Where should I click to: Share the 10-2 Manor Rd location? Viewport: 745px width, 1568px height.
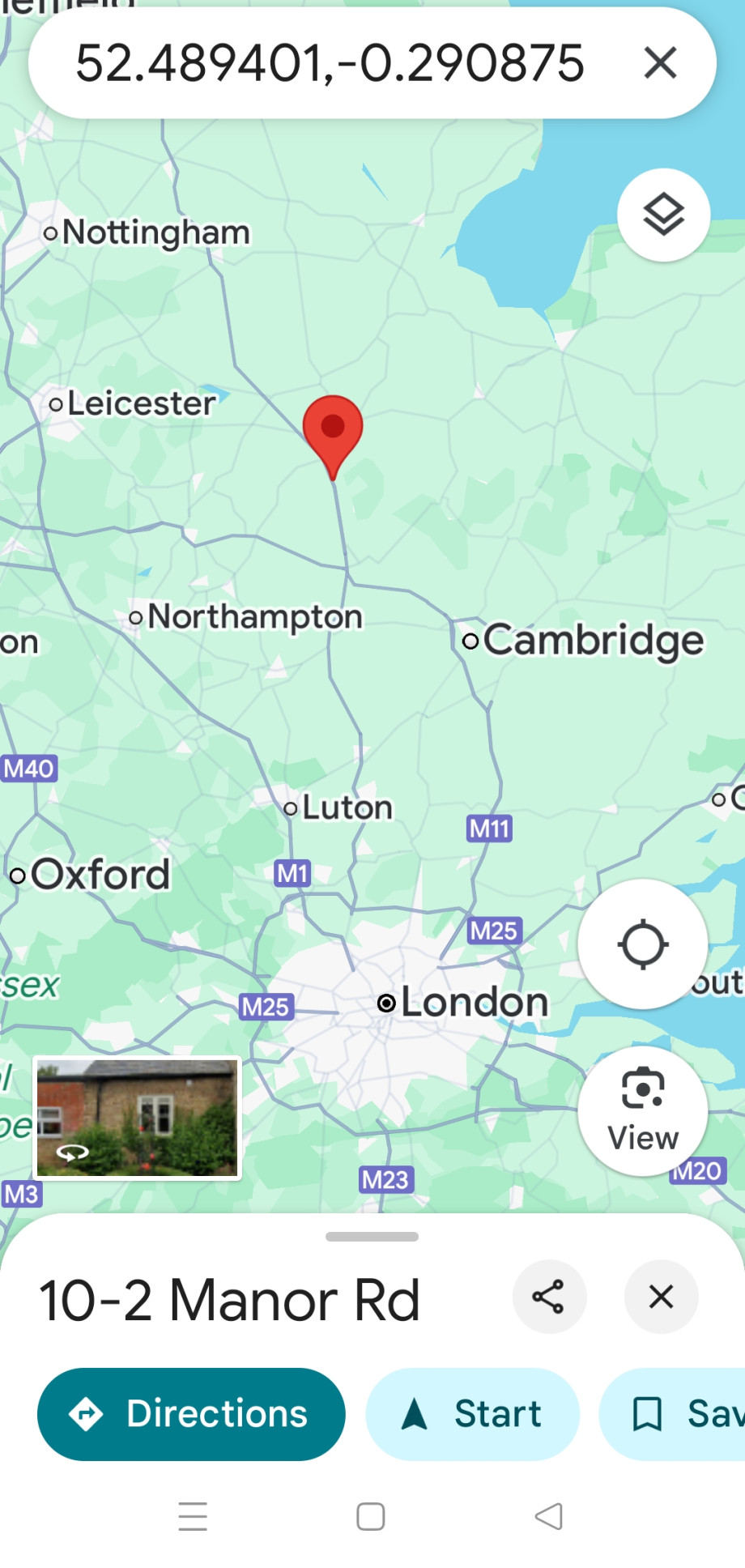click(x=548, y=1297)
